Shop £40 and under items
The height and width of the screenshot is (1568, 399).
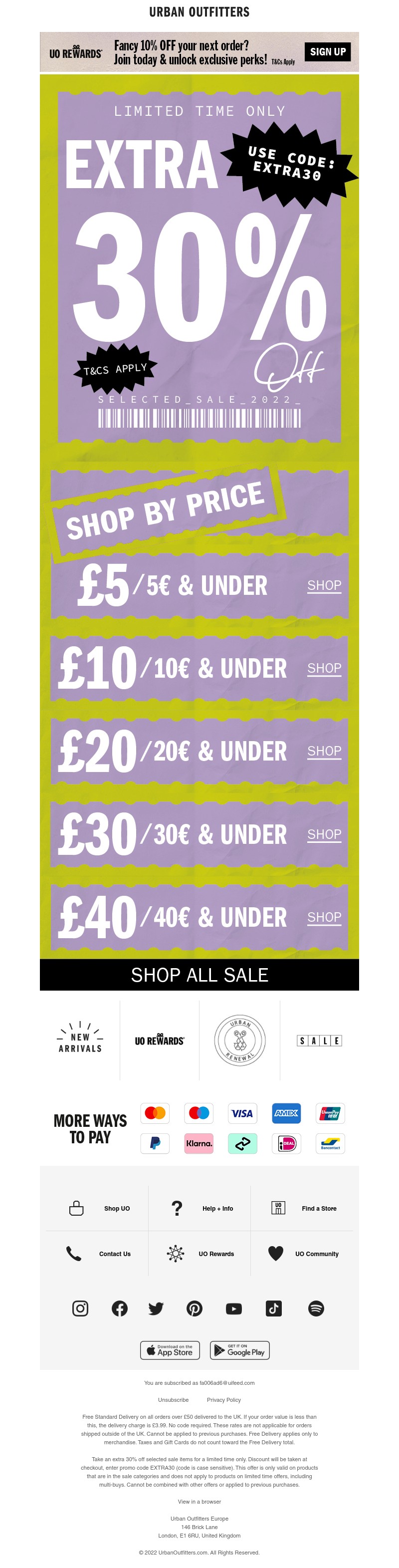click(x=324, y=917)
